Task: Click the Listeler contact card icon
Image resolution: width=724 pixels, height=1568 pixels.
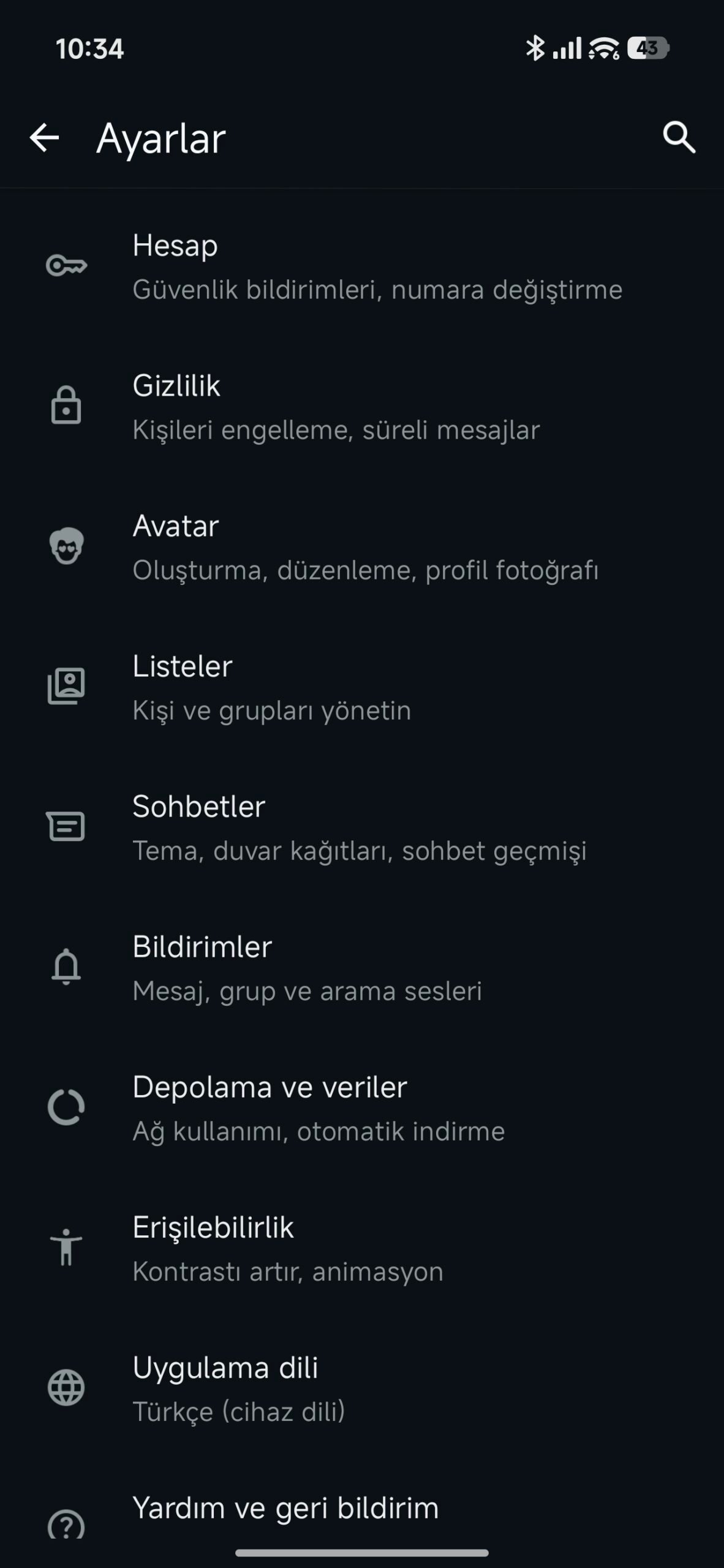Action: [x=67, y=685]
